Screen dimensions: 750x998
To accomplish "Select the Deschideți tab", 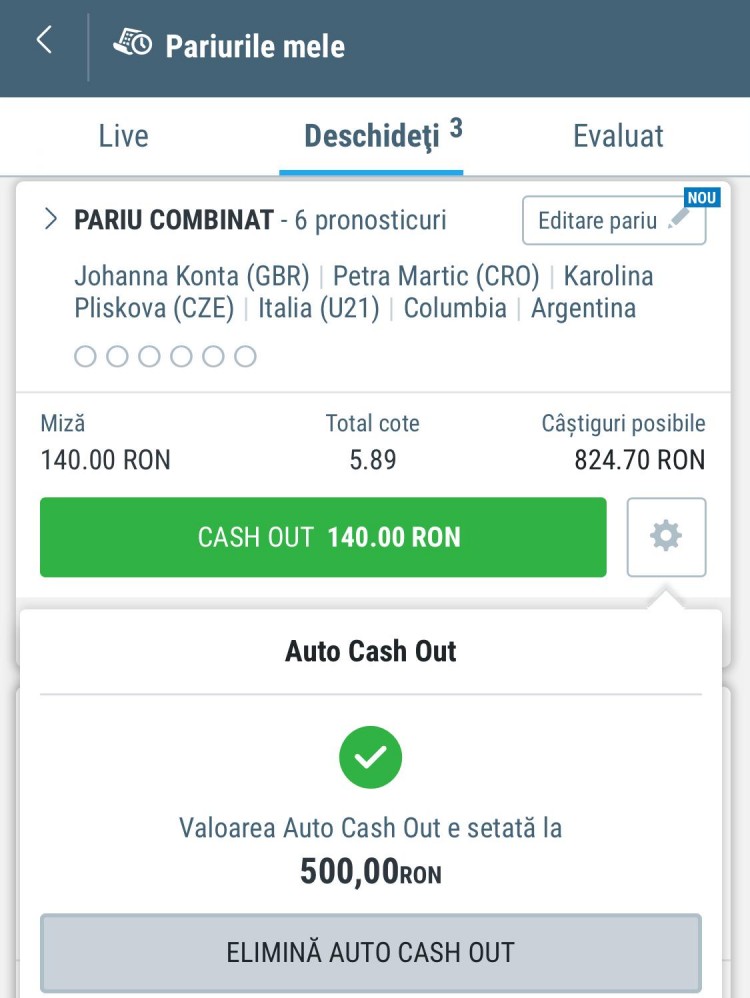I will coord(372,136).
